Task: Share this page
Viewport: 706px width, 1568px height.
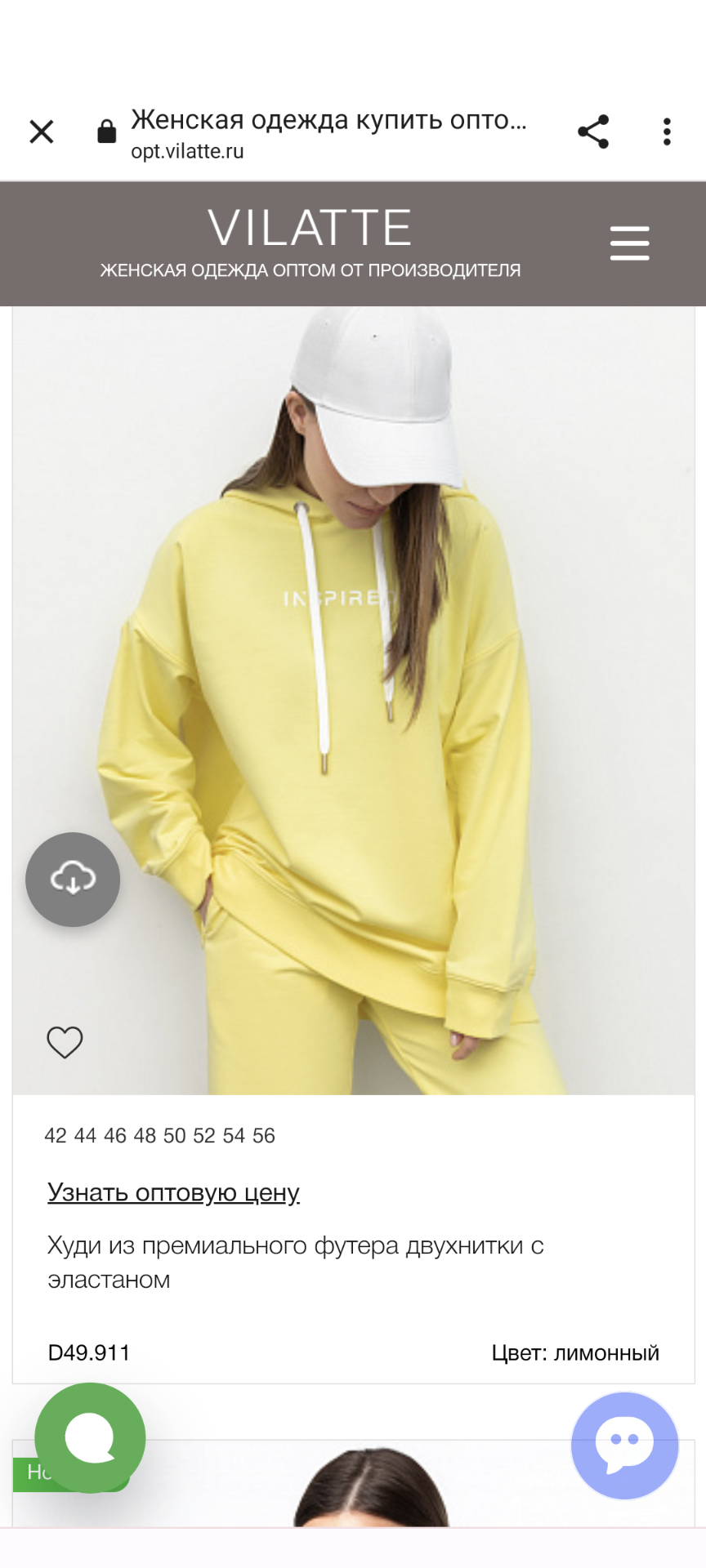Action: point(593,131)
